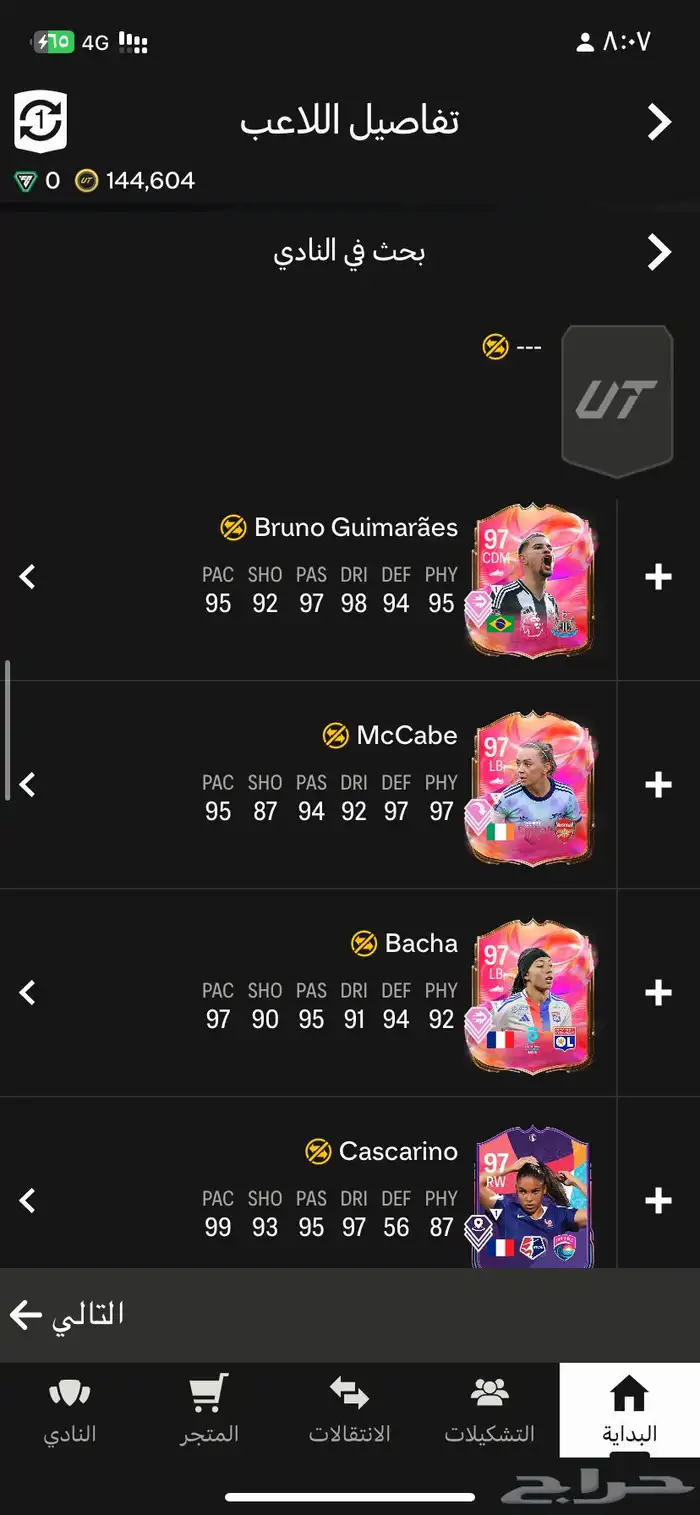This screenshot has width=700, height=1515.
Task: Open the club search row
Action: point(350,252)
